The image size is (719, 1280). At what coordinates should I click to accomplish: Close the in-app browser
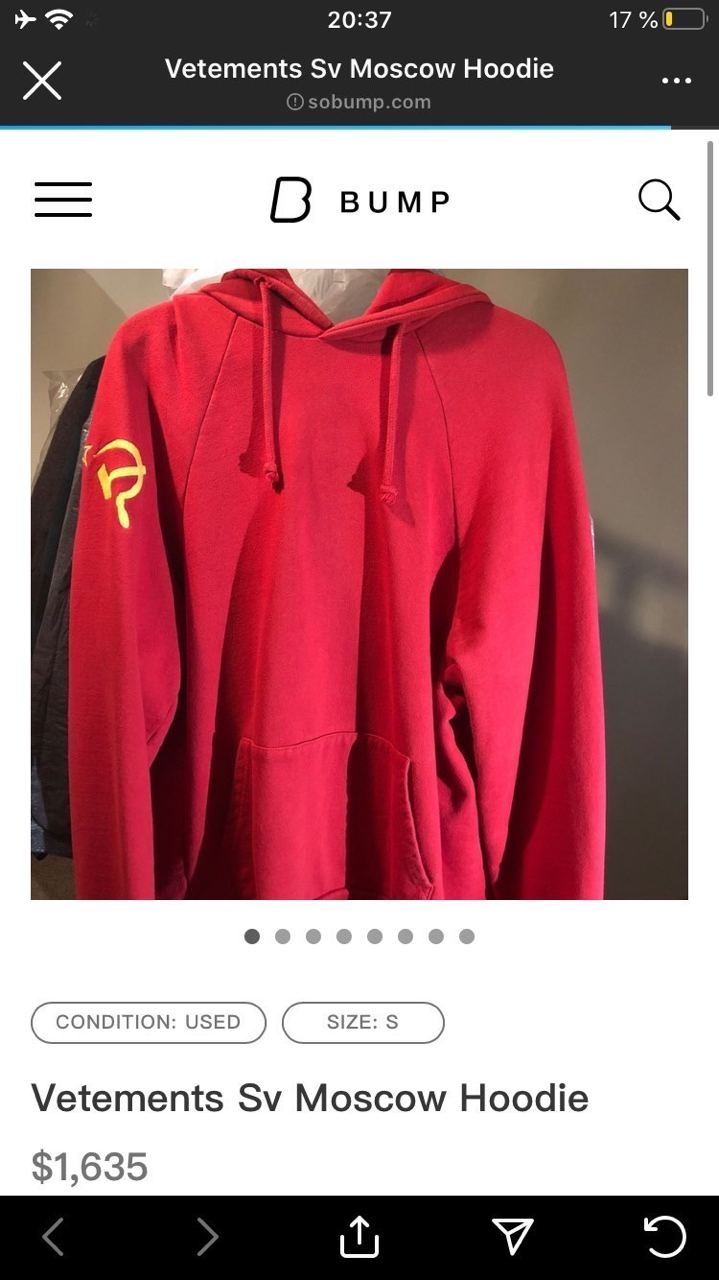pos(42,81)
